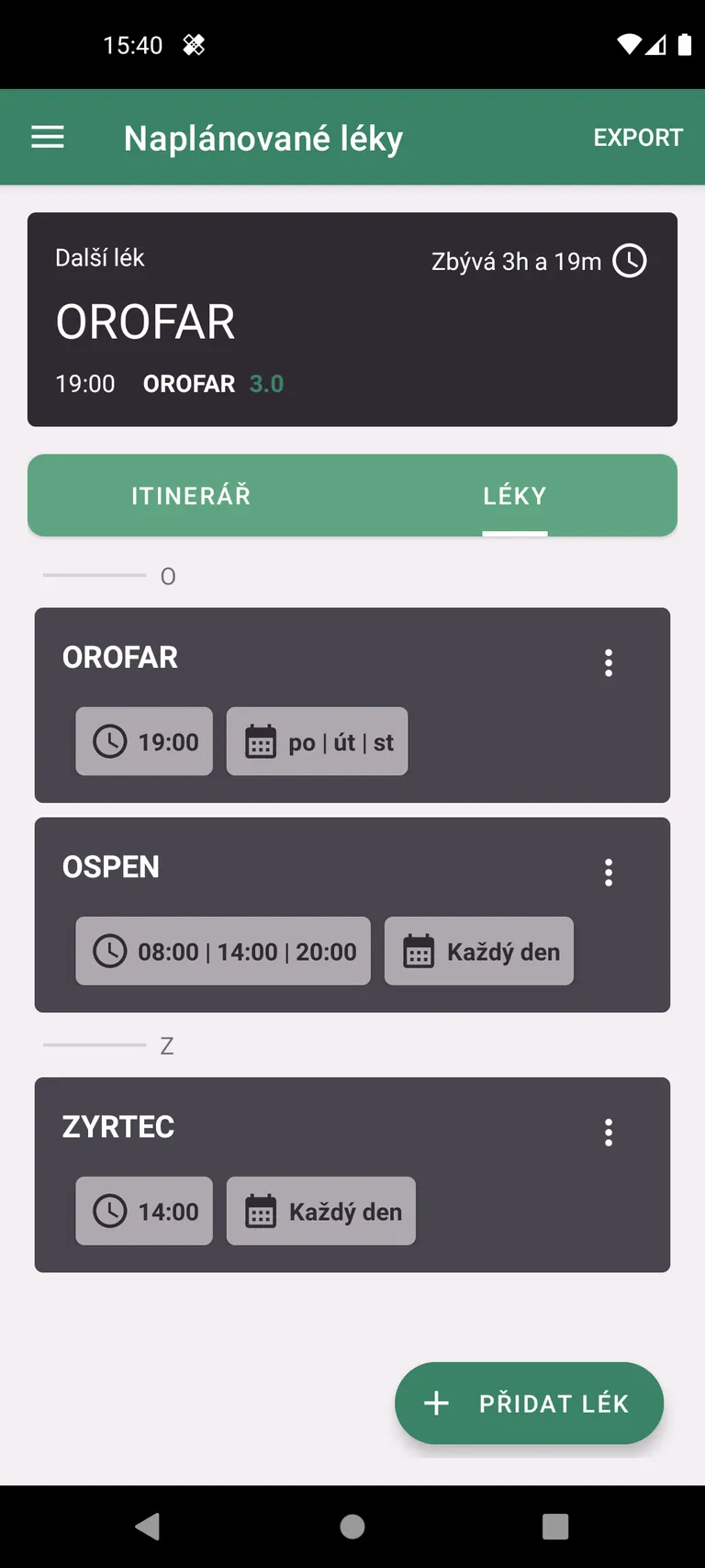Open the overflow menu for ZYRTEC
This screenshot has width=705, height=1568.
608,1132
